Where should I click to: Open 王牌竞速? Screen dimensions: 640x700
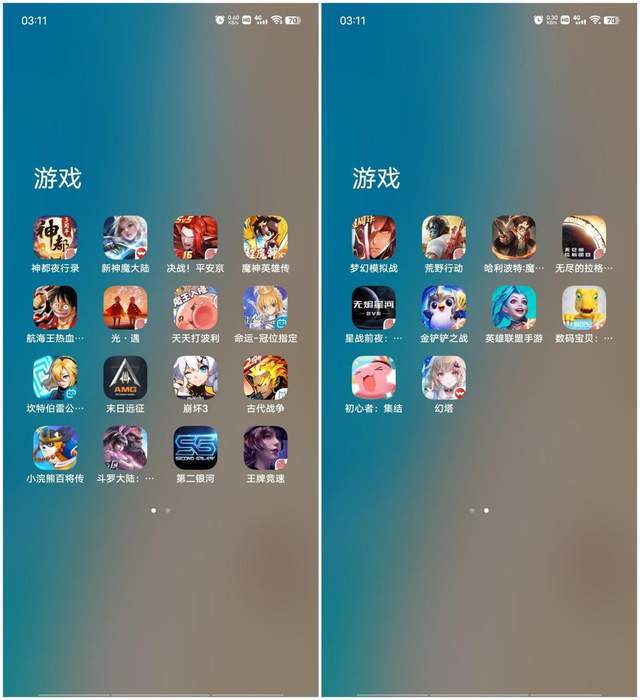click(265, 448)
